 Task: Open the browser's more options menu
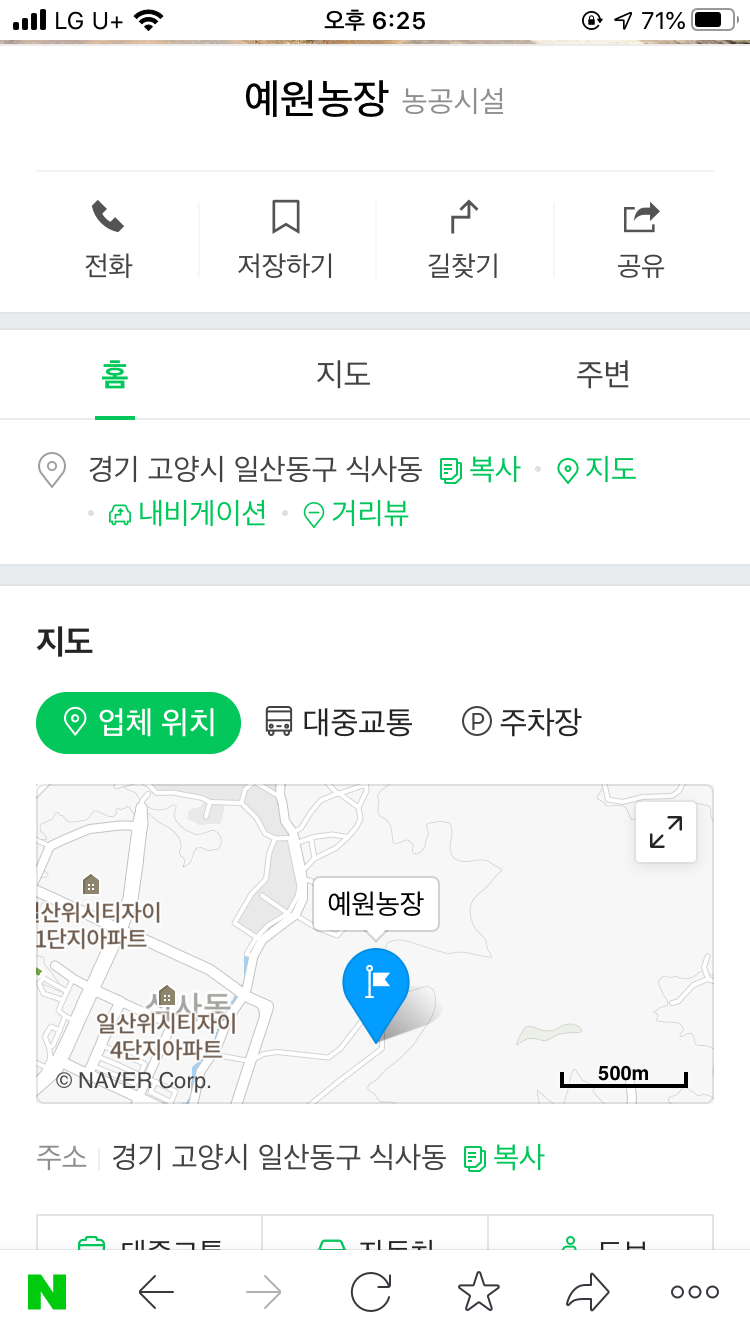[x=695, y=1292]
